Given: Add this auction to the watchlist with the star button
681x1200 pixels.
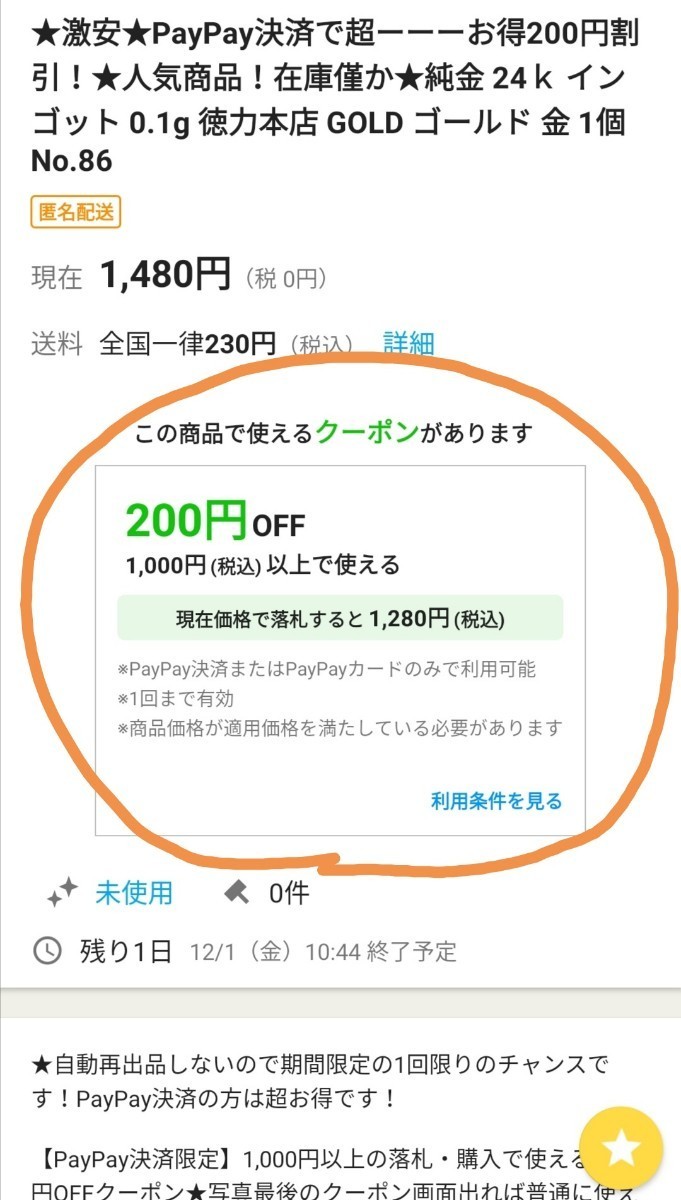Looking at the screenshot, I should tap(620, 1148).
